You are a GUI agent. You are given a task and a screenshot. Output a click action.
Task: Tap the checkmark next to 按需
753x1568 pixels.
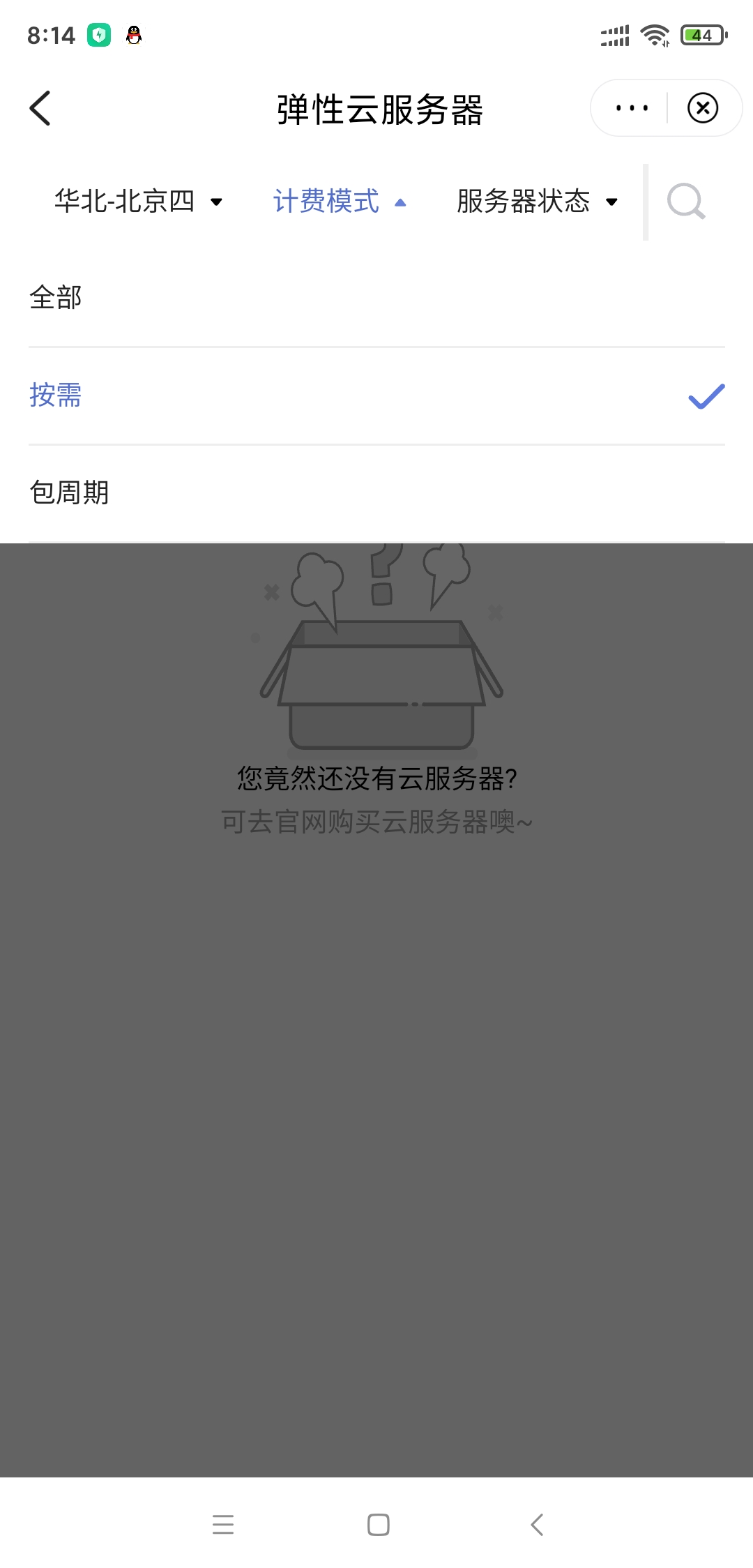click(705, 395)
